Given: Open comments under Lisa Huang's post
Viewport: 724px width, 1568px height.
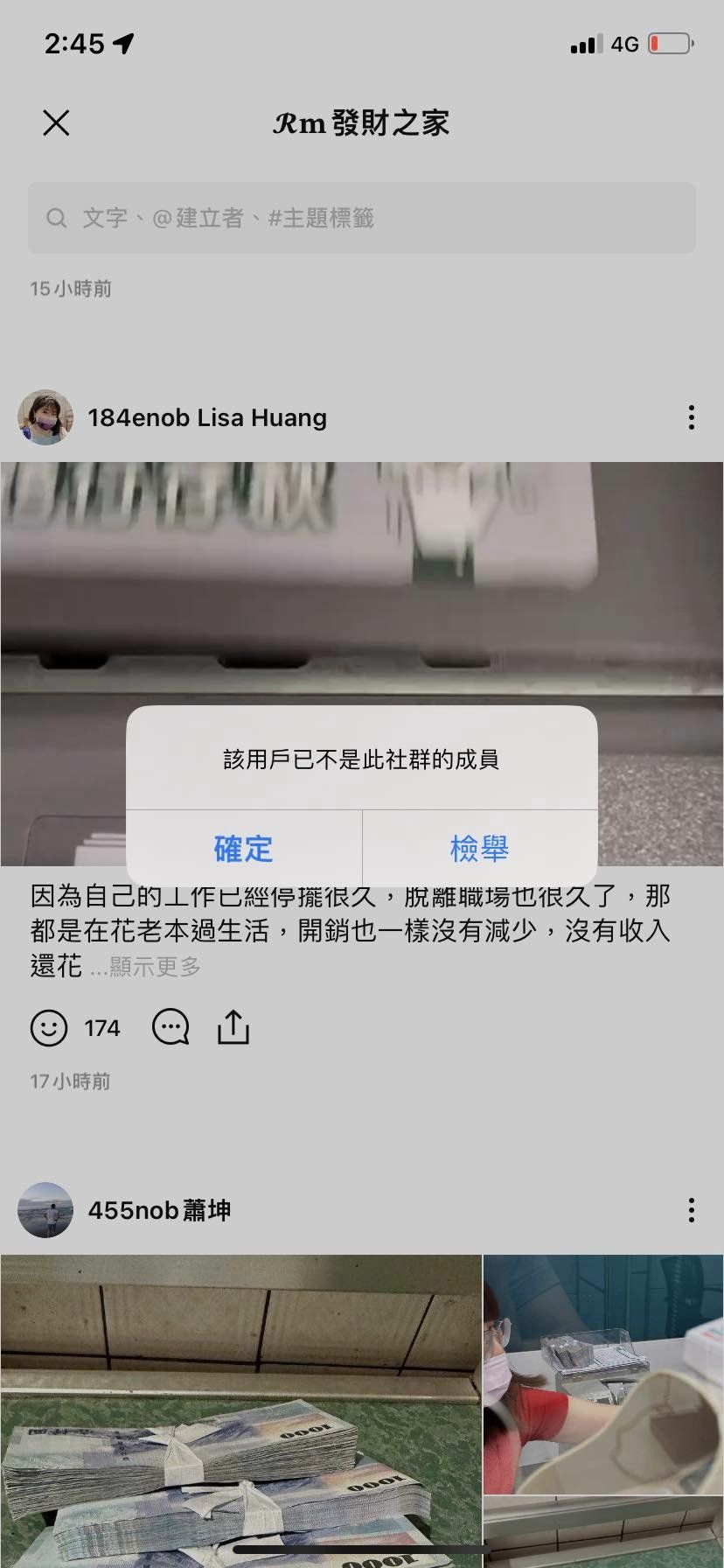Looking at the screenshot, I should pyautogui.click(x=171, y=1028).
